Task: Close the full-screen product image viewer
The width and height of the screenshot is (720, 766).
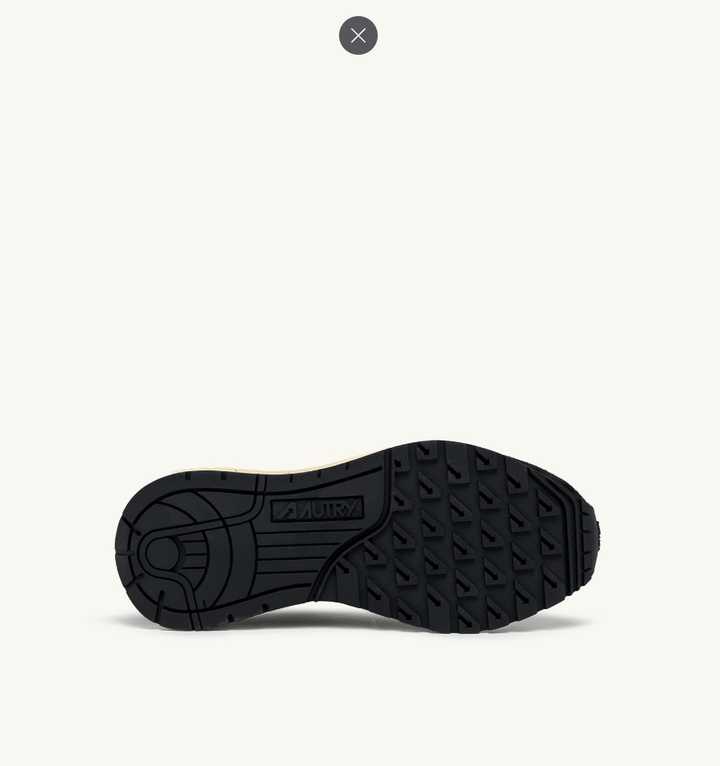Action: pyautogui.click(x=358, y=36)
